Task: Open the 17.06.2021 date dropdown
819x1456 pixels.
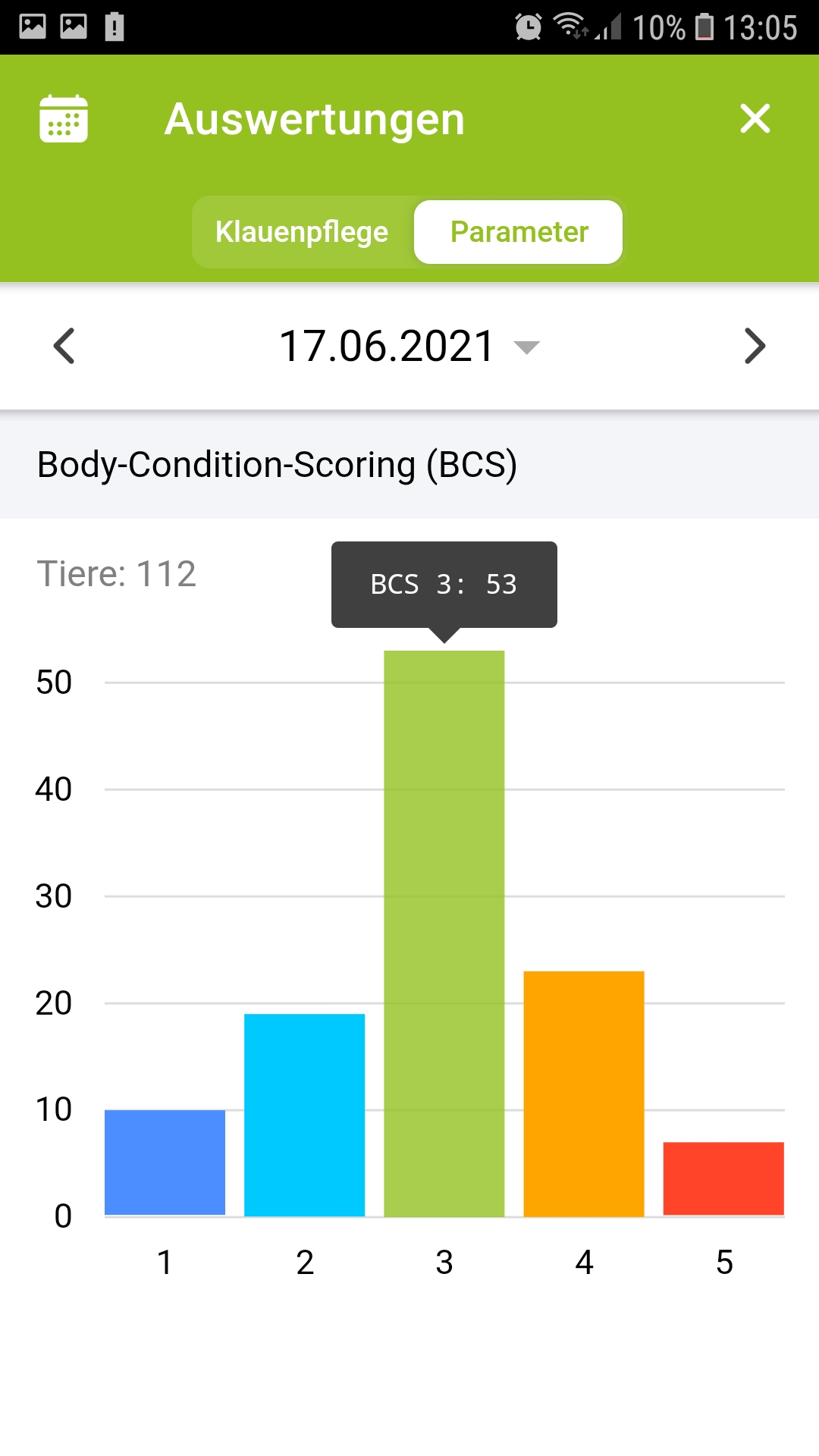Action: point(409,347)
